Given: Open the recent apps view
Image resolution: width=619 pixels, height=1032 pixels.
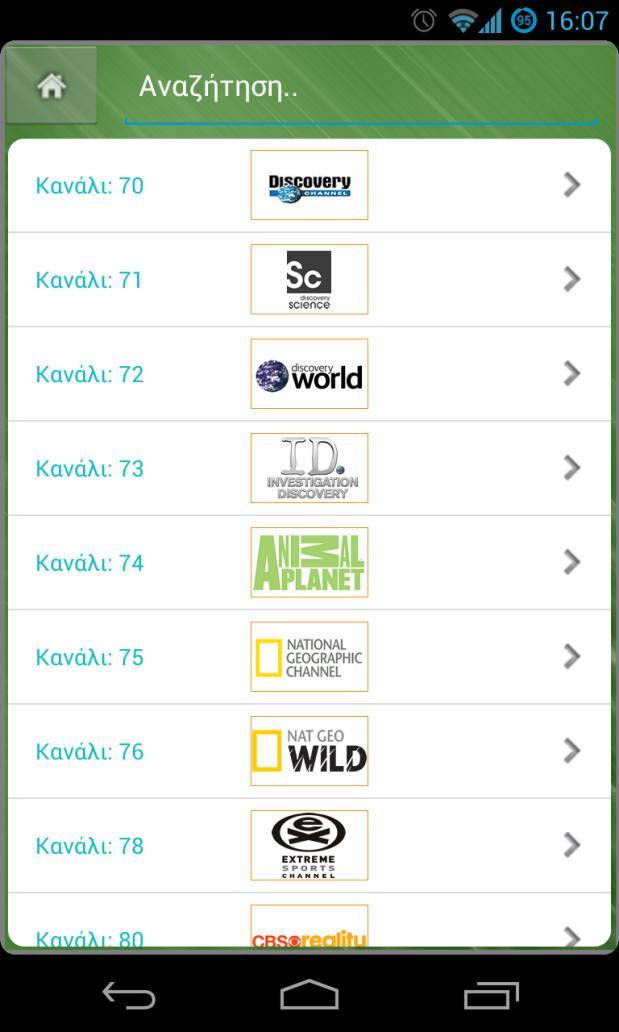Looking at the screenshot, I should pyautogui.click(x=491, y=995).
